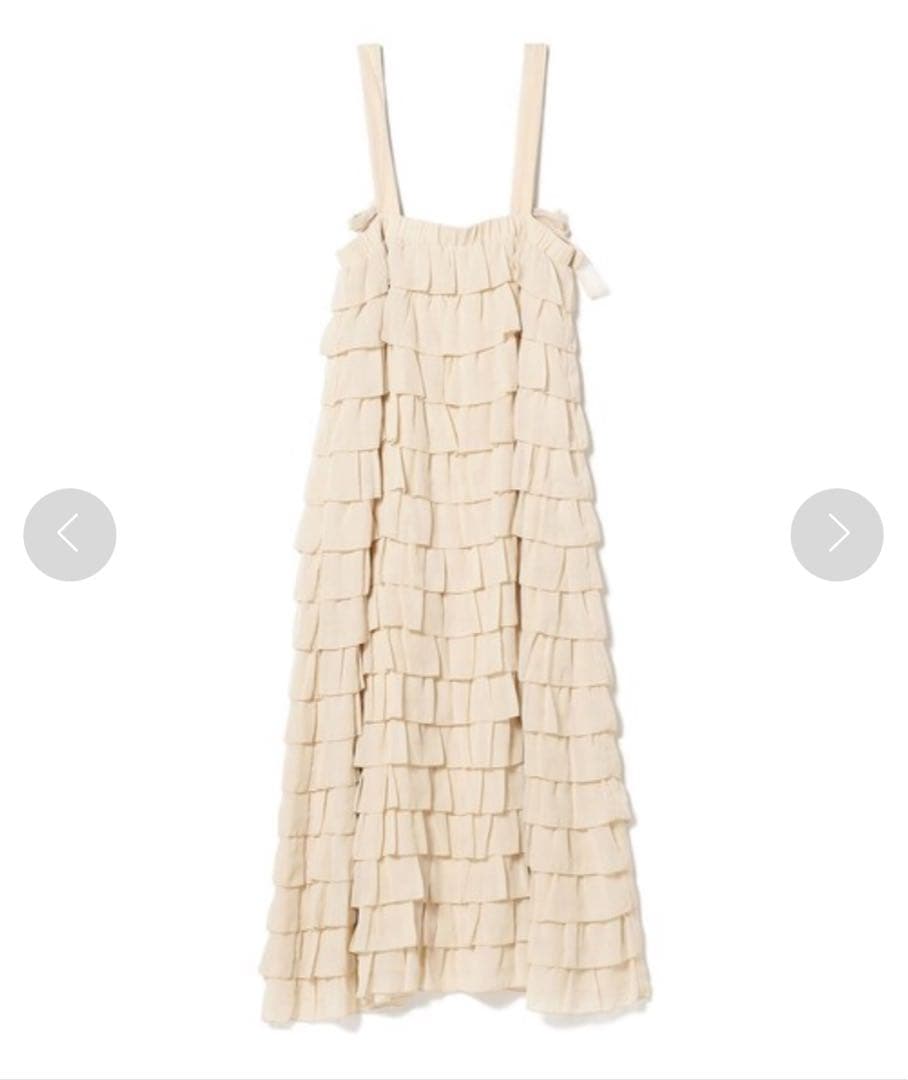Open the ruffled dress image
The width and height of the screenshot is (908, 1080).
[x=455, y=600]
